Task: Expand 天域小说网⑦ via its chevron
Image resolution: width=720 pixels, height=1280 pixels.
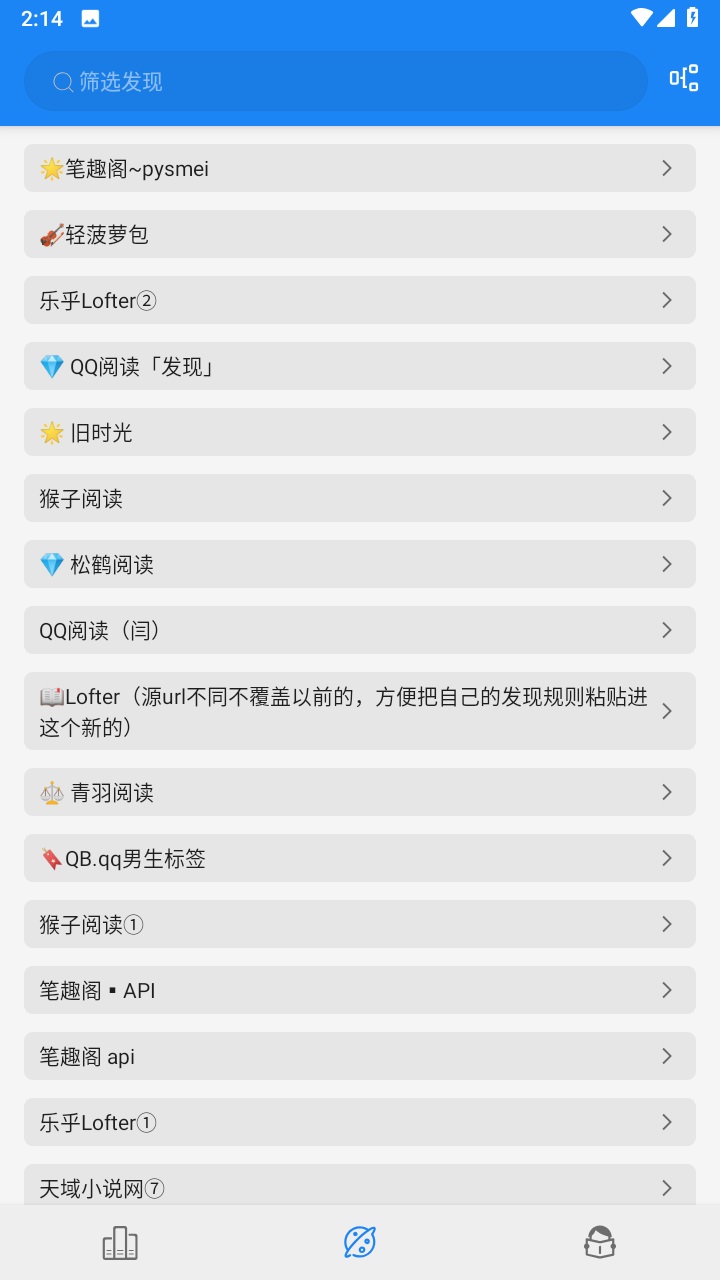Action: click(x=667, y=1188)
